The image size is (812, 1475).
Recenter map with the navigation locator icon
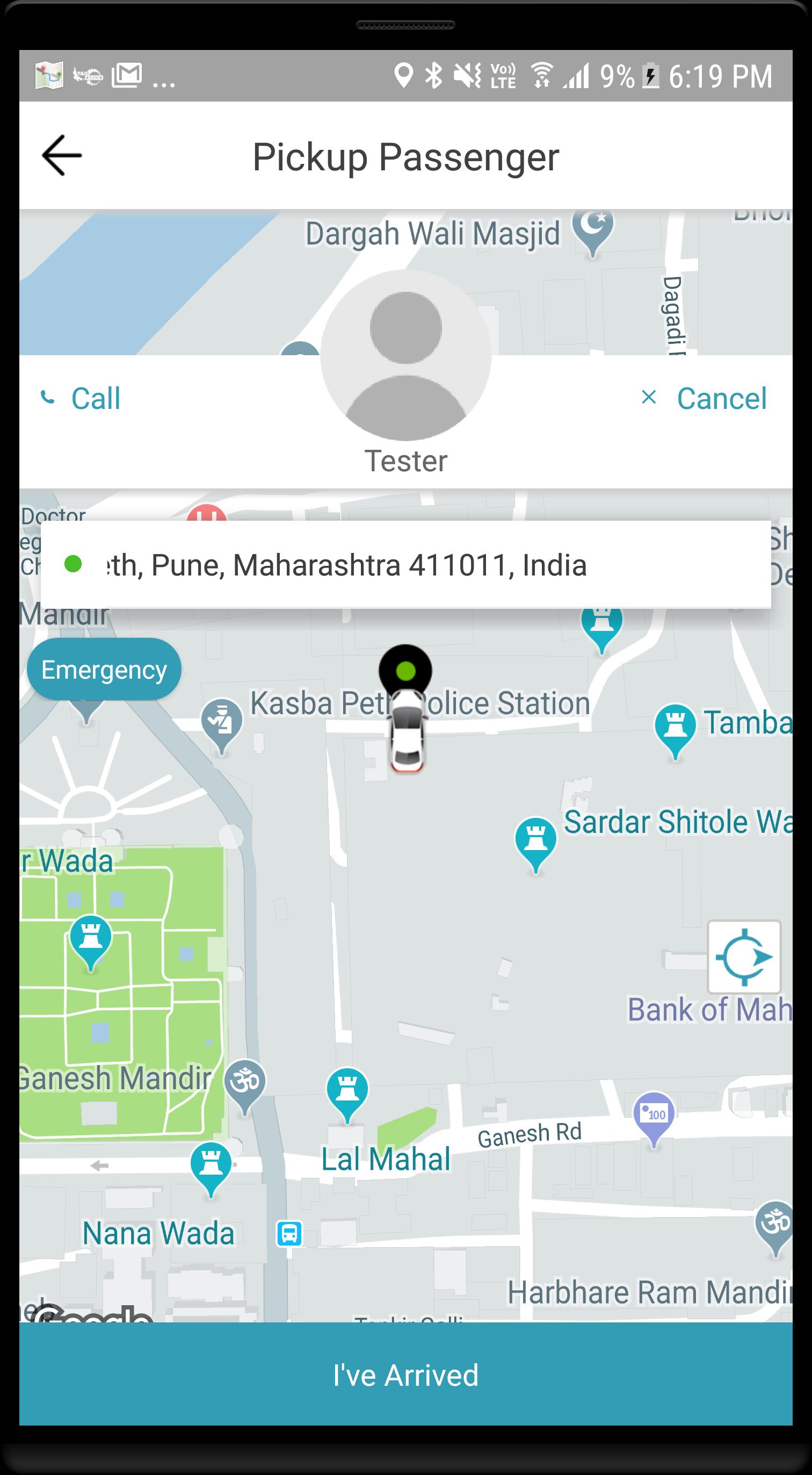coord(743,957)
